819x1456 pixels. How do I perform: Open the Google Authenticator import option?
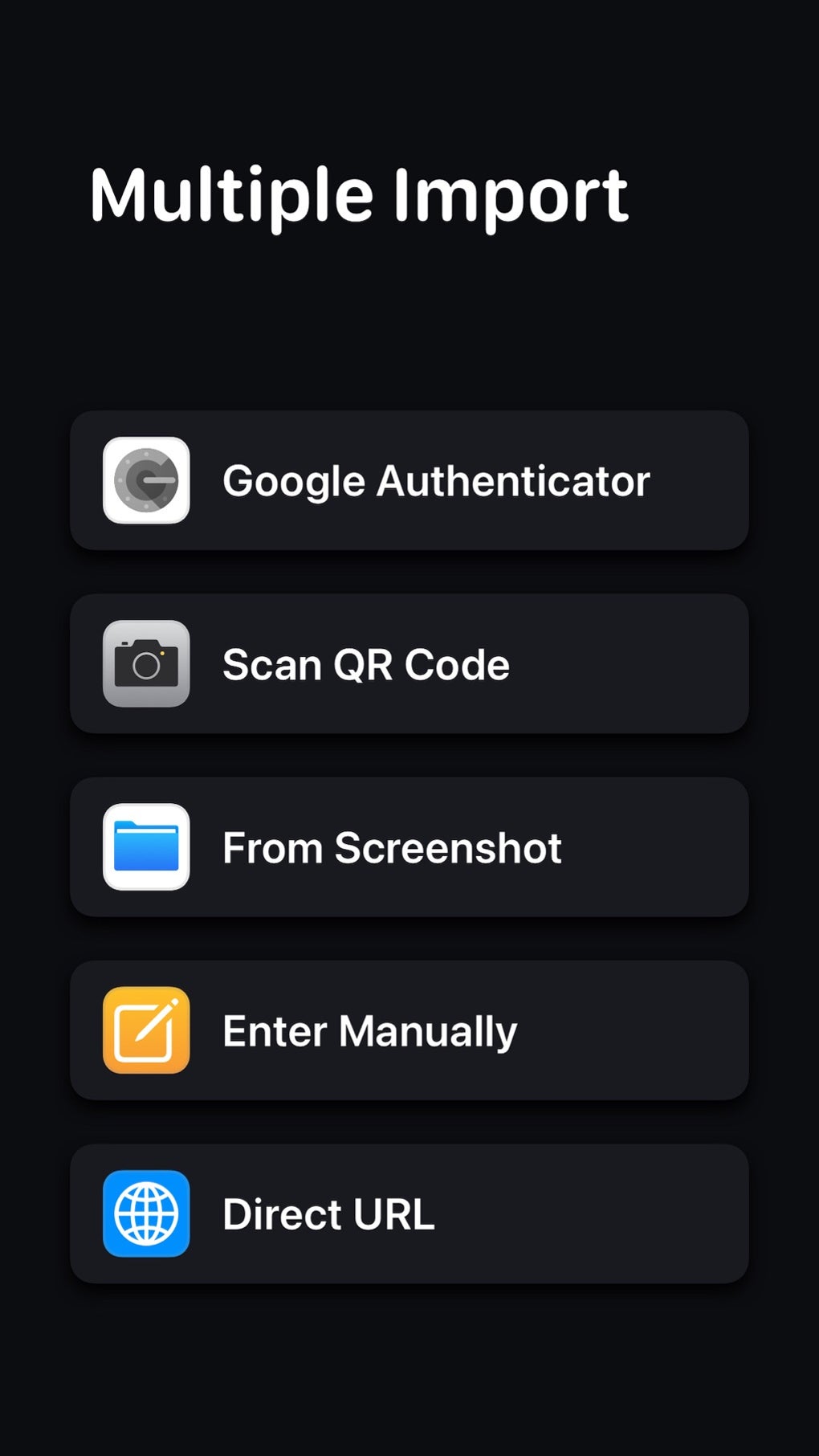(x=409, y=479)
